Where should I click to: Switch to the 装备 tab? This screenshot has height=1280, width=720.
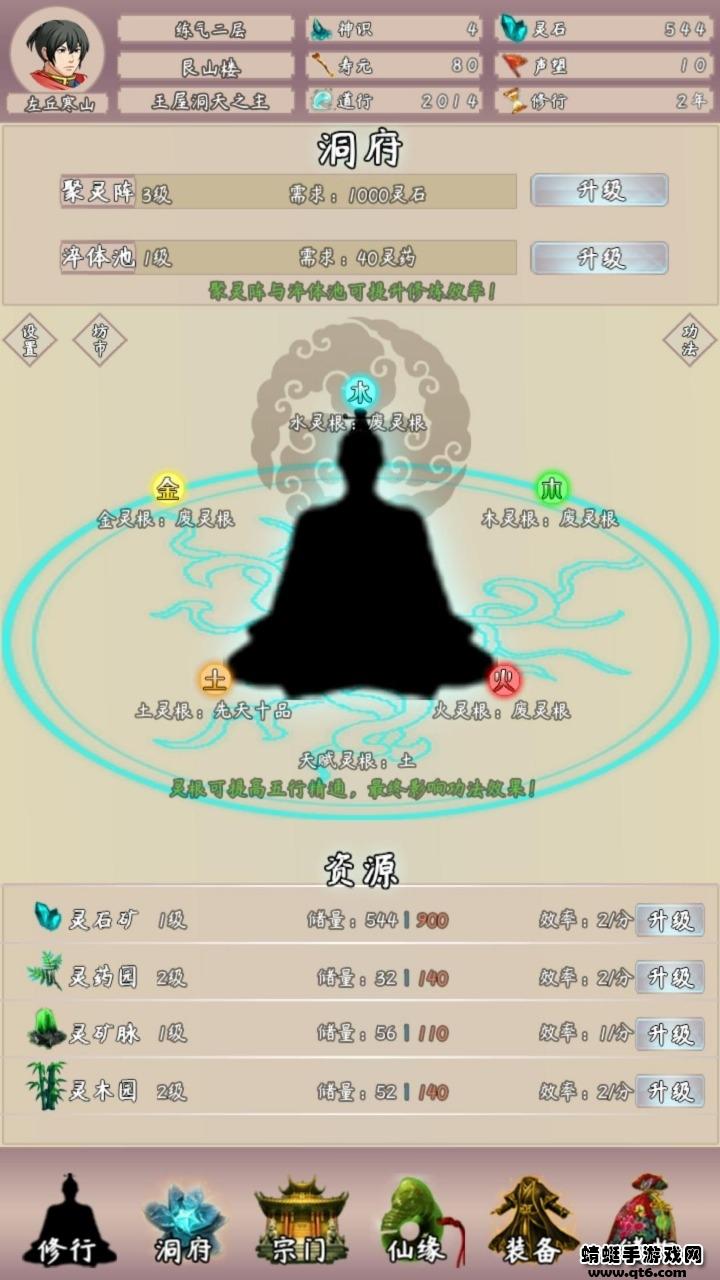tap(533, 1219)
